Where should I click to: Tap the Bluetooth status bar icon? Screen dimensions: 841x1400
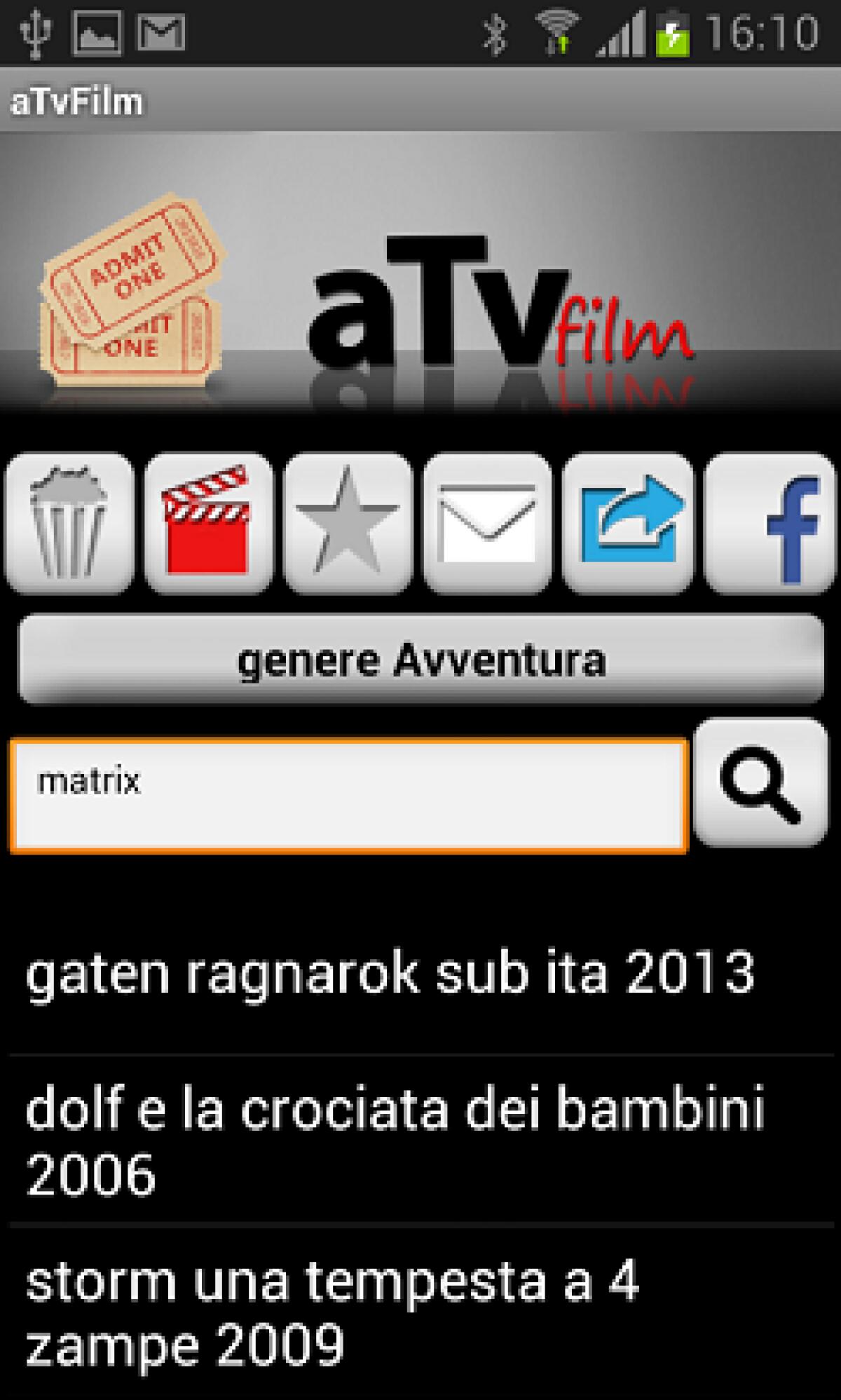(495, 29)
